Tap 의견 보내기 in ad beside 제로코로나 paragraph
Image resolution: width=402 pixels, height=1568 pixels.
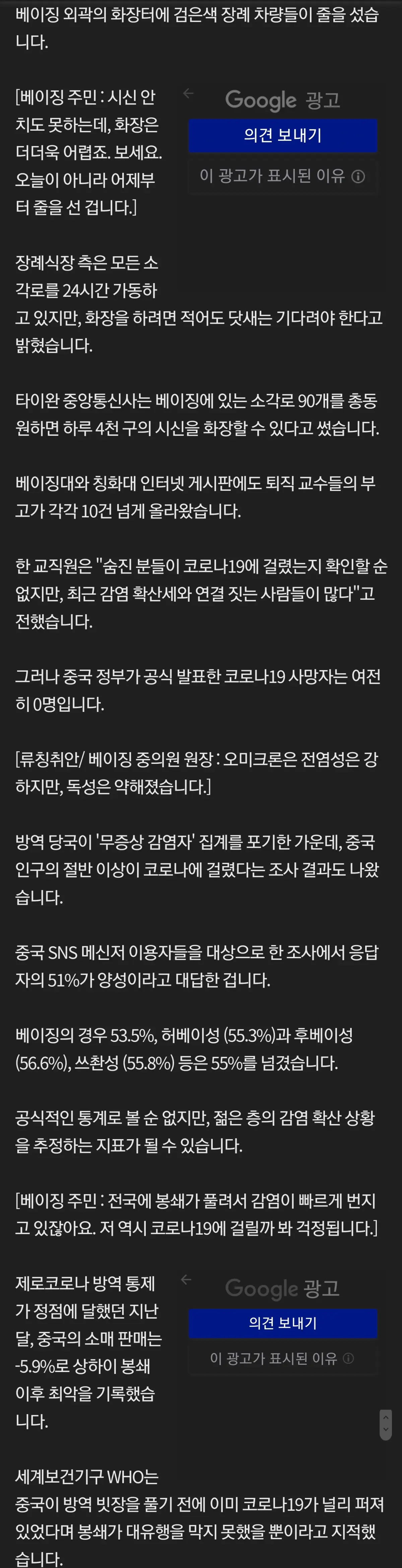click(282, 1323)
